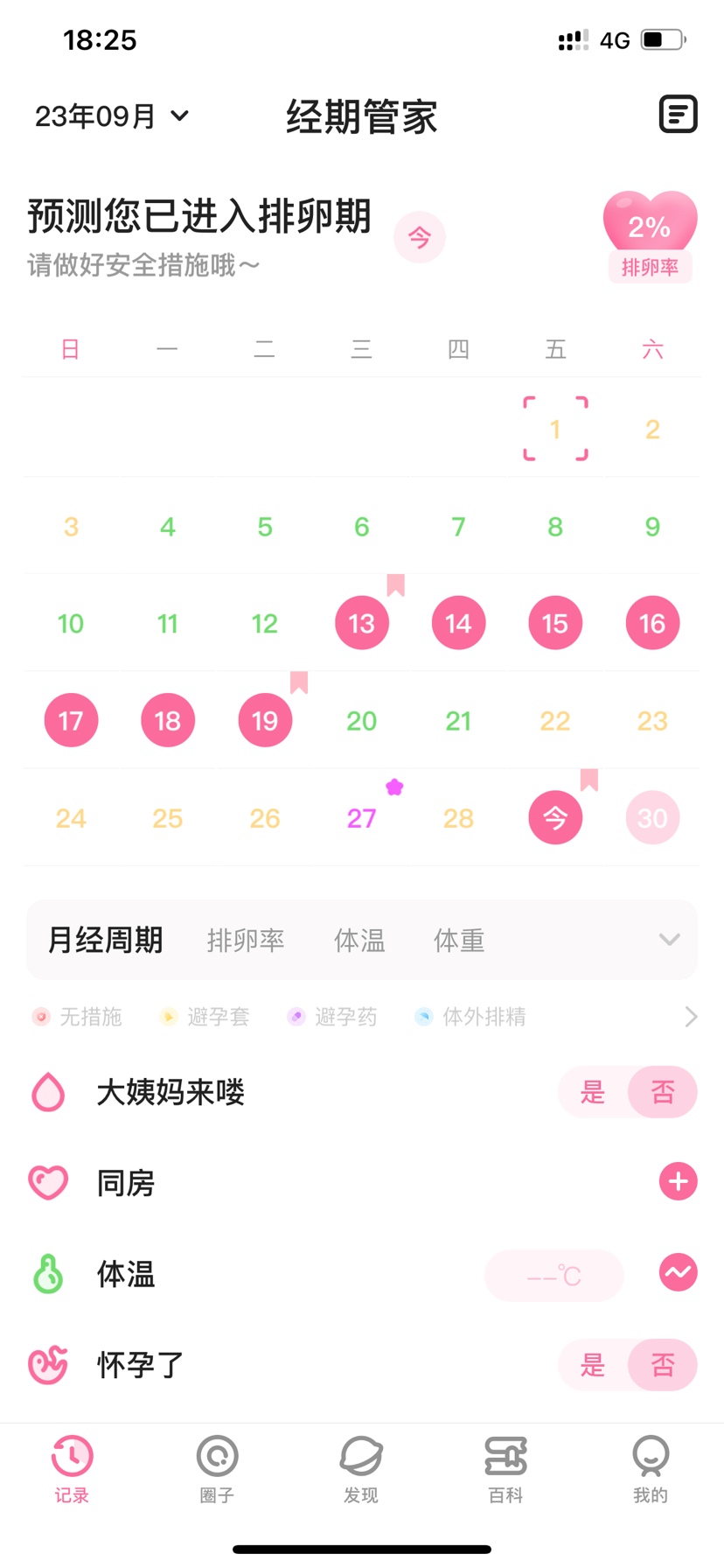Mark 是 for 大姨妈来喽
Screen dimensions: 724x1568
[593, 1092]
